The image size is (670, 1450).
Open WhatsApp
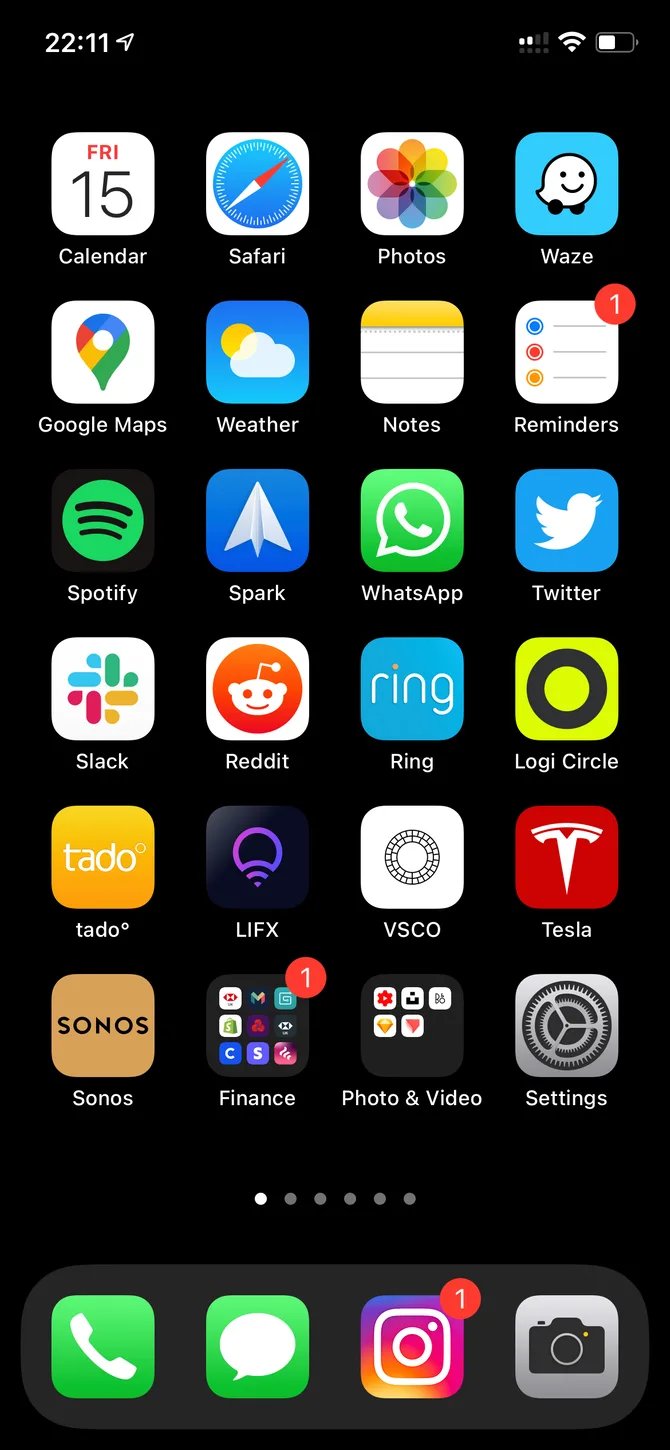coord(412,520)
